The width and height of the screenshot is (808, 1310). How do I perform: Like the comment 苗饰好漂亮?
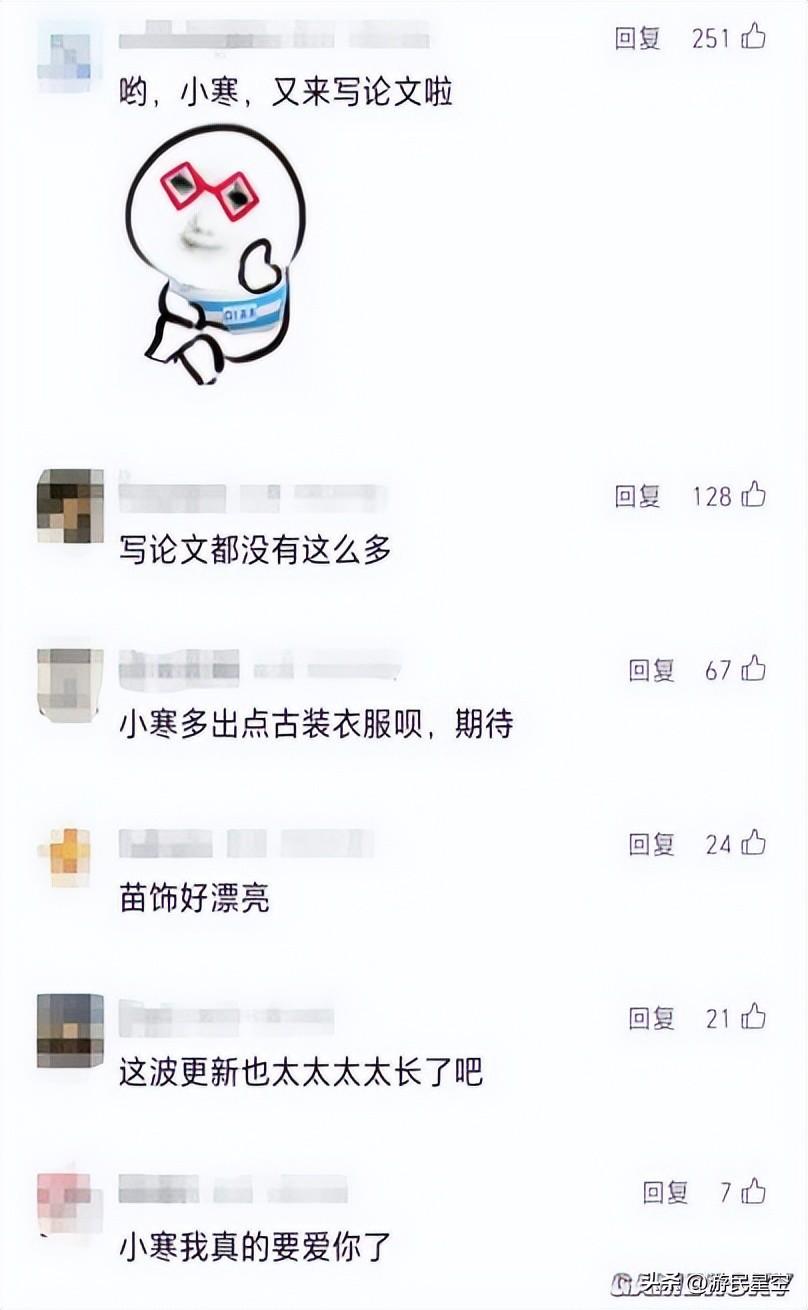753,843
